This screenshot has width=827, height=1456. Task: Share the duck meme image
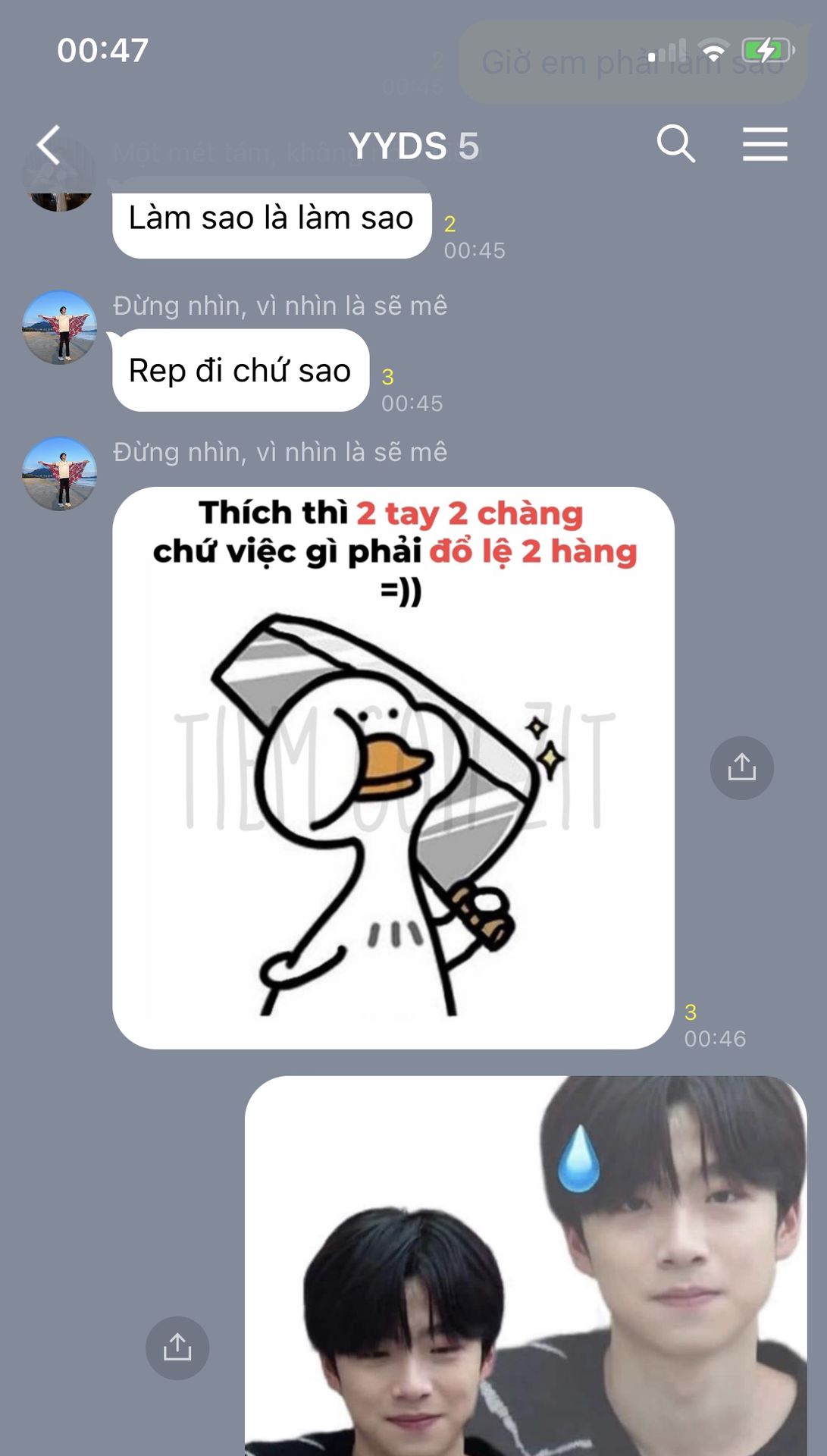(x=741, y=767)
